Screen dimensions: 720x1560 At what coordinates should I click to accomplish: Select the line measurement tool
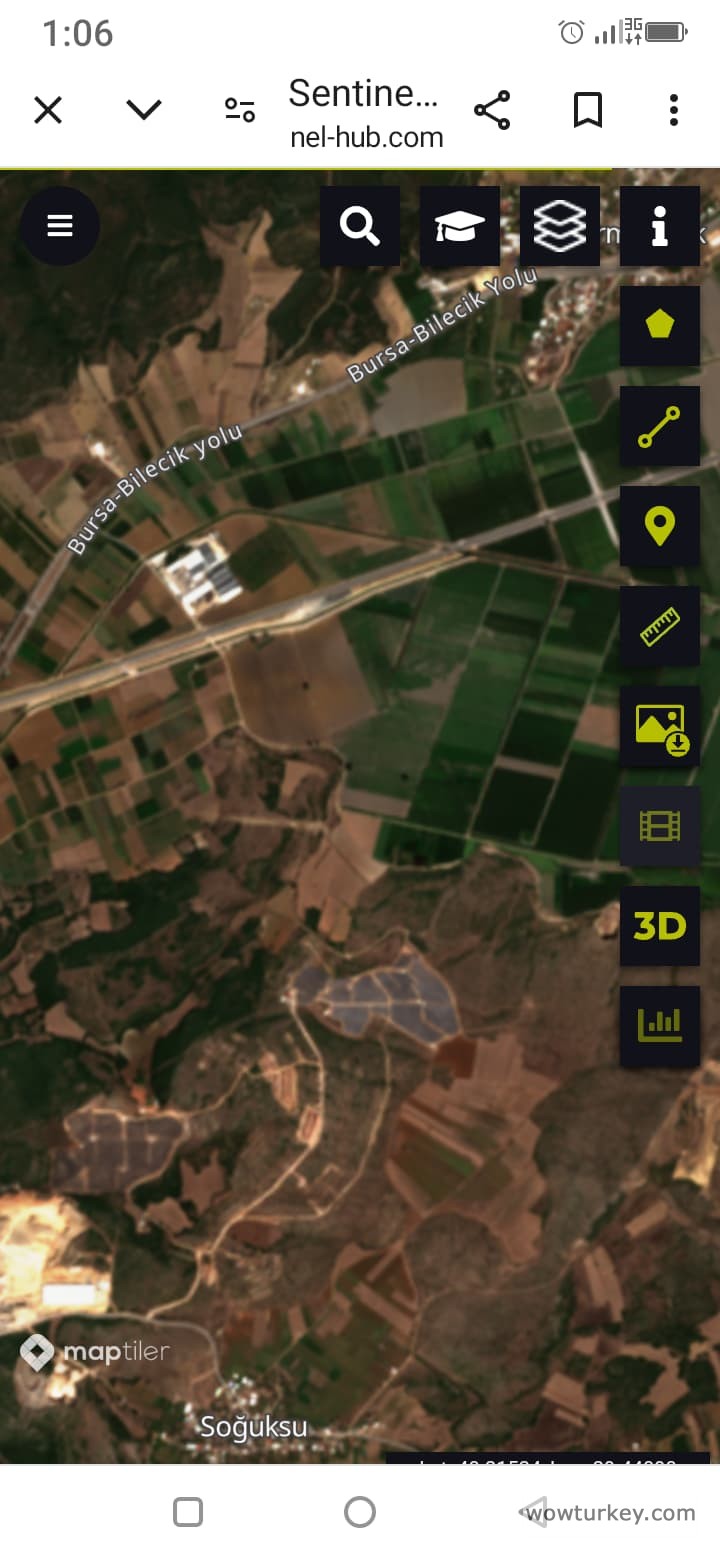[x=659, y=426]
